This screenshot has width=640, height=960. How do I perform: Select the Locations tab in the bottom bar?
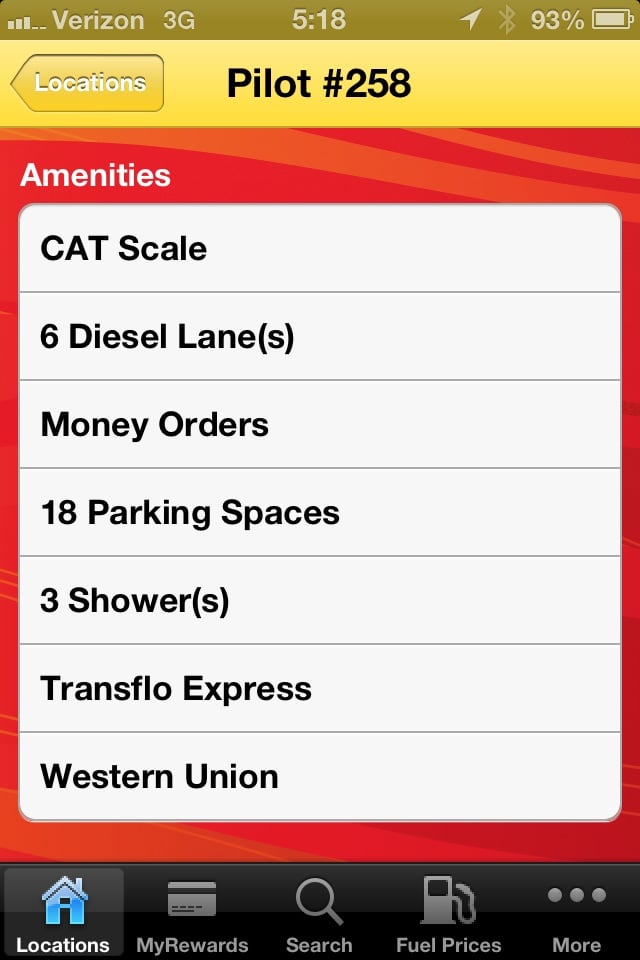[63, 913]
